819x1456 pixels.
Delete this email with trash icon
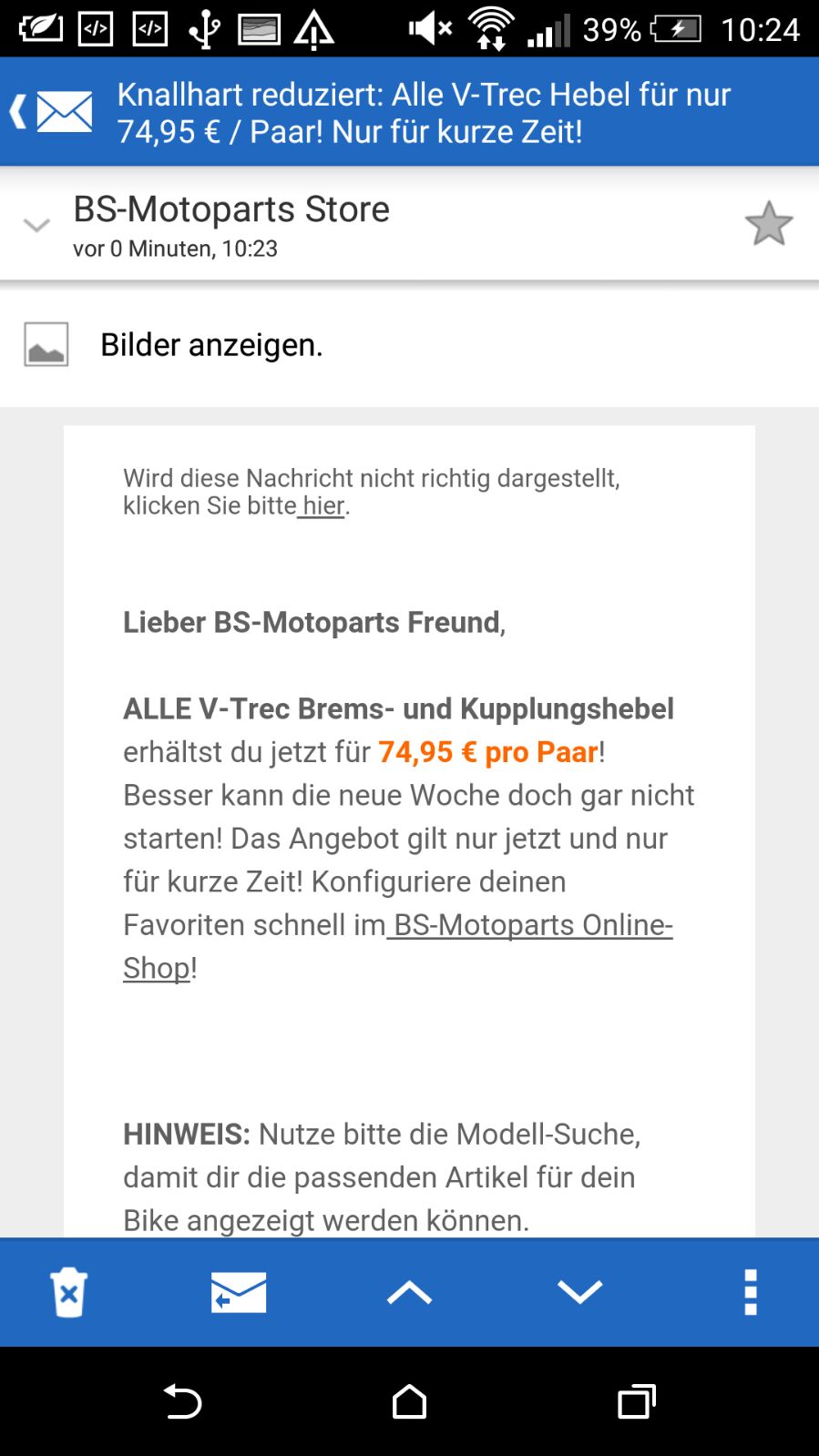(68, 1292)
